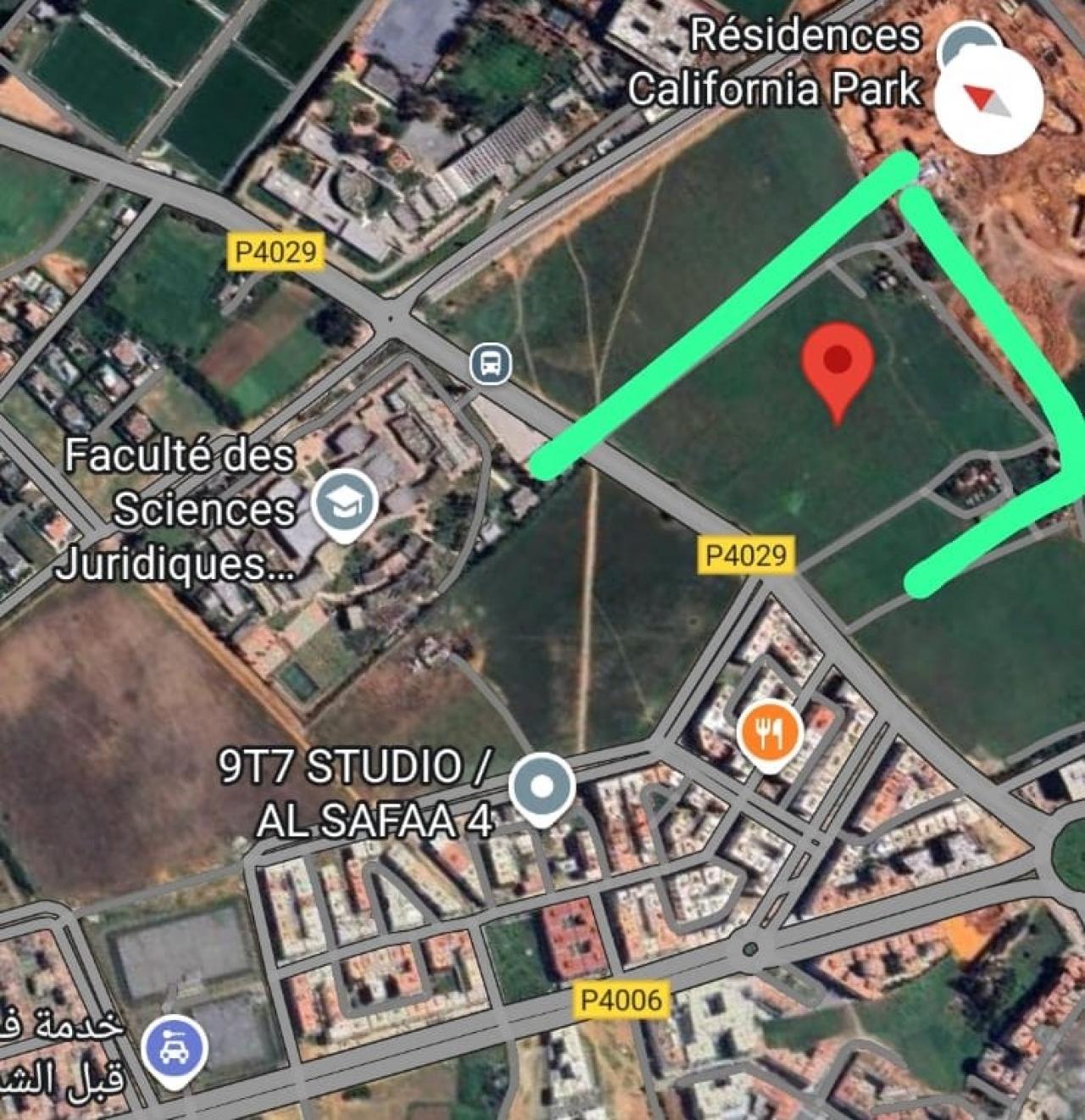Open the car service marker with Arabic label
The width and height of the screenshot is (1085, 1120).
tap(174, 1050)
